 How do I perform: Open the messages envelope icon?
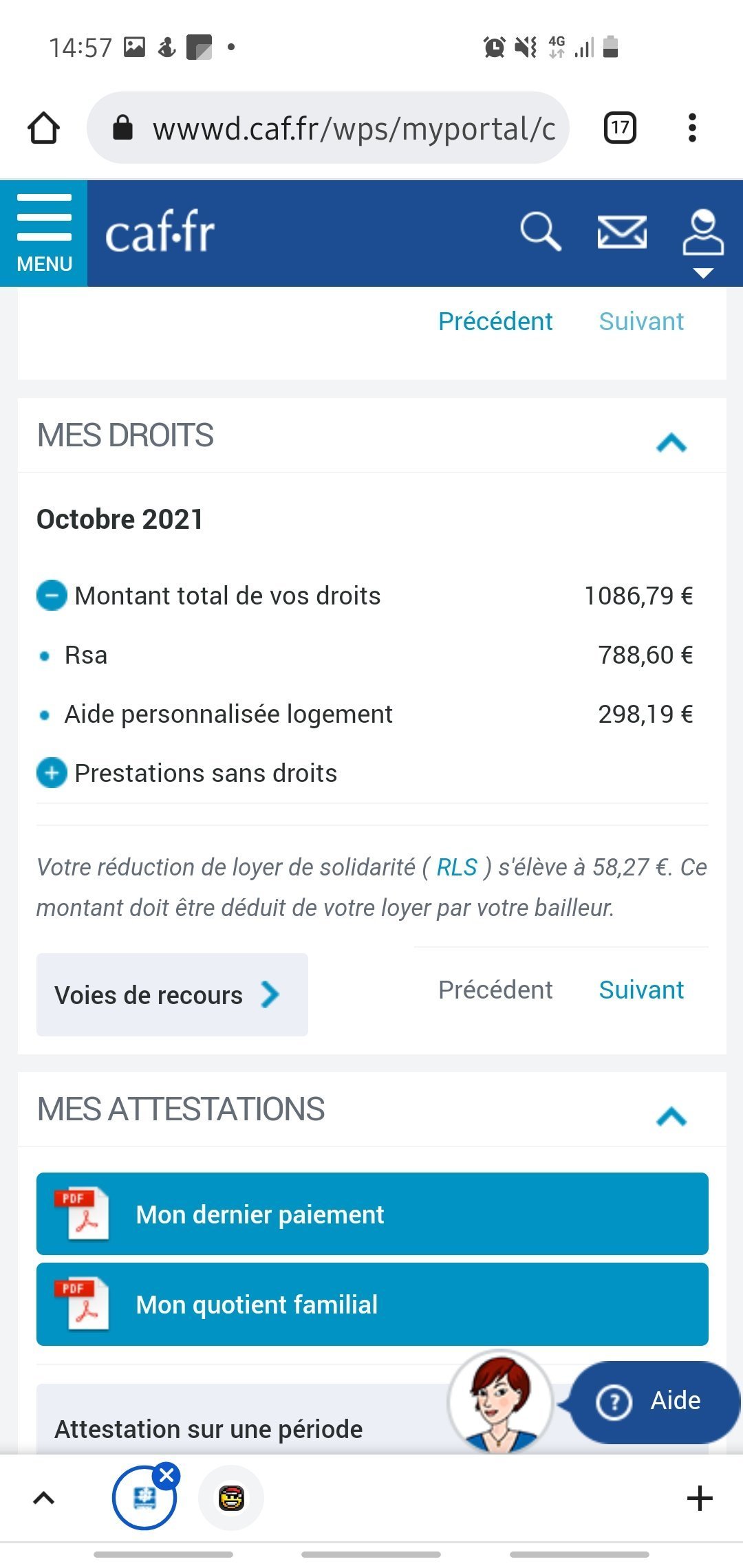click(622, 231)
